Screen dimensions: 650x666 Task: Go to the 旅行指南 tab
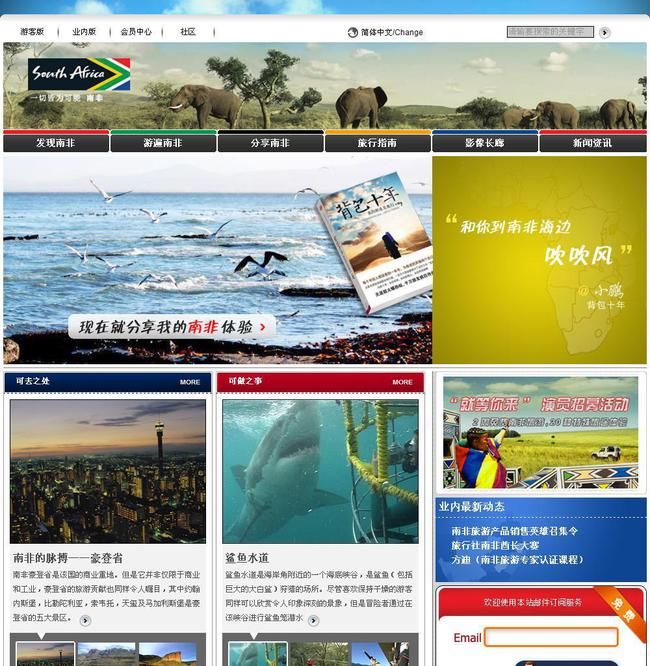(x=377, y=143)
